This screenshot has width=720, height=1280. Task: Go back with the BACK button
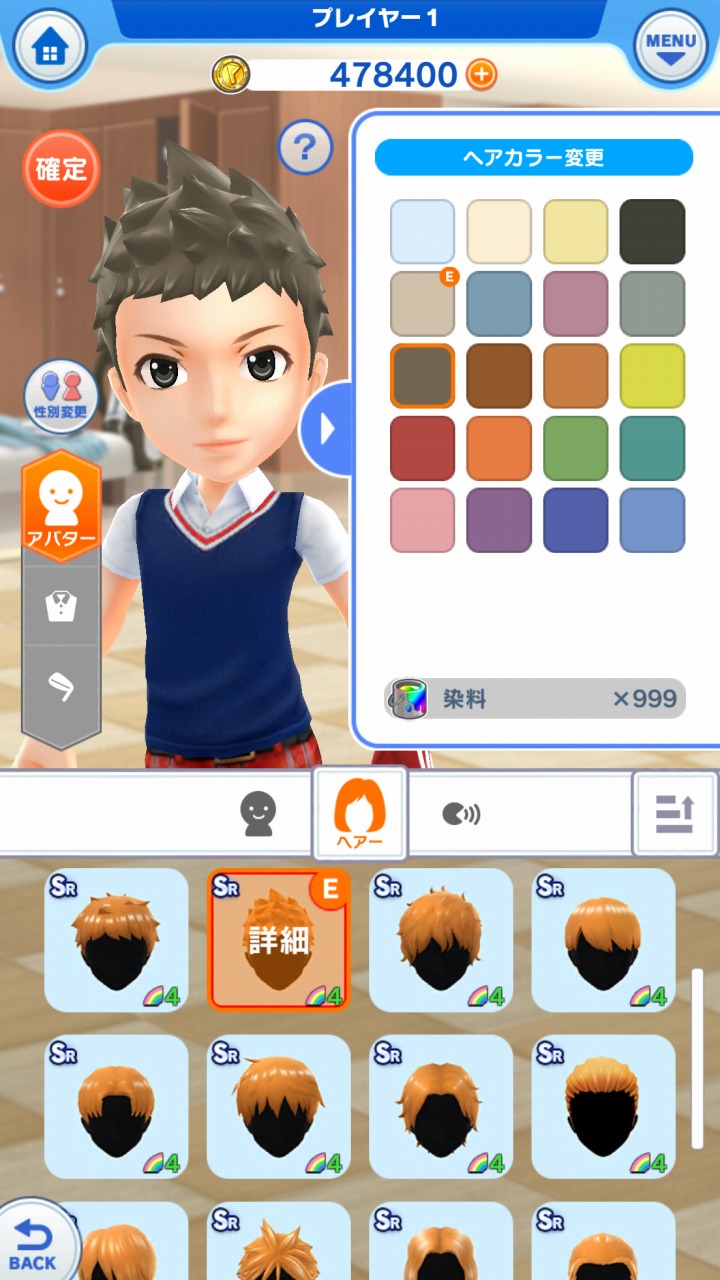tap(34, 1246)
